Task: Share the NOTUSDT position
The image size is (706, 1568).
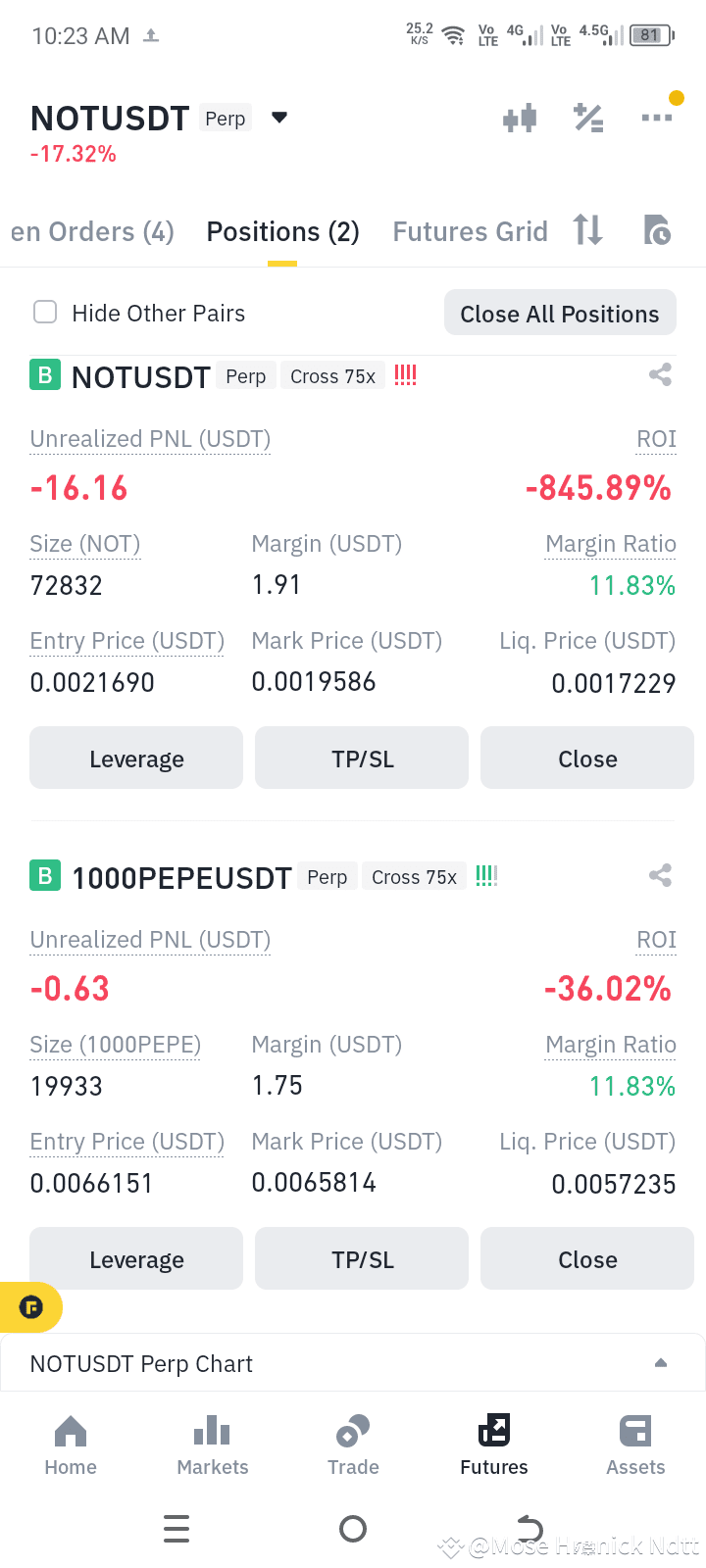Action: pyautogui.click(x=660, y=373)
